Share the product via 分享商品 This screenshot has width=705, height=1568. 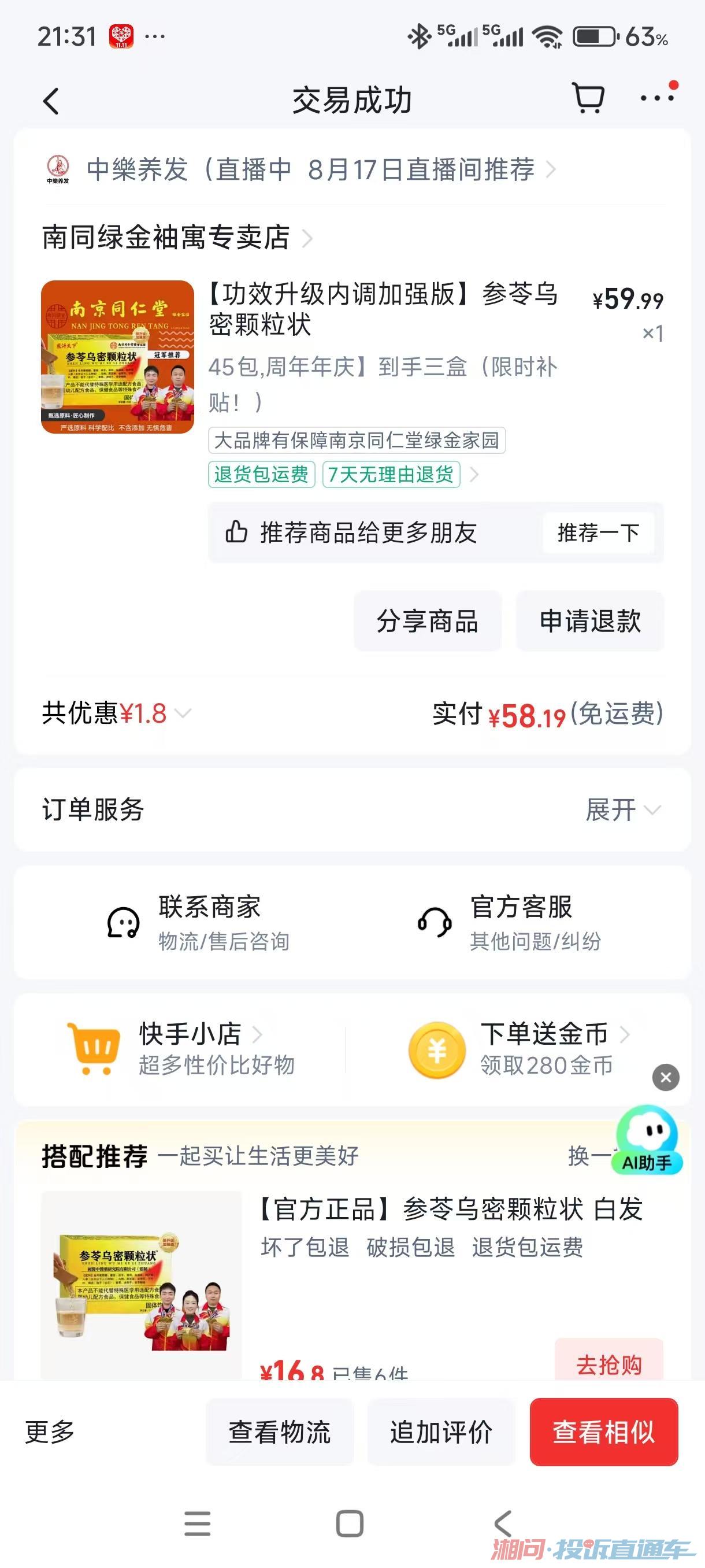click(x=428, y=621)
